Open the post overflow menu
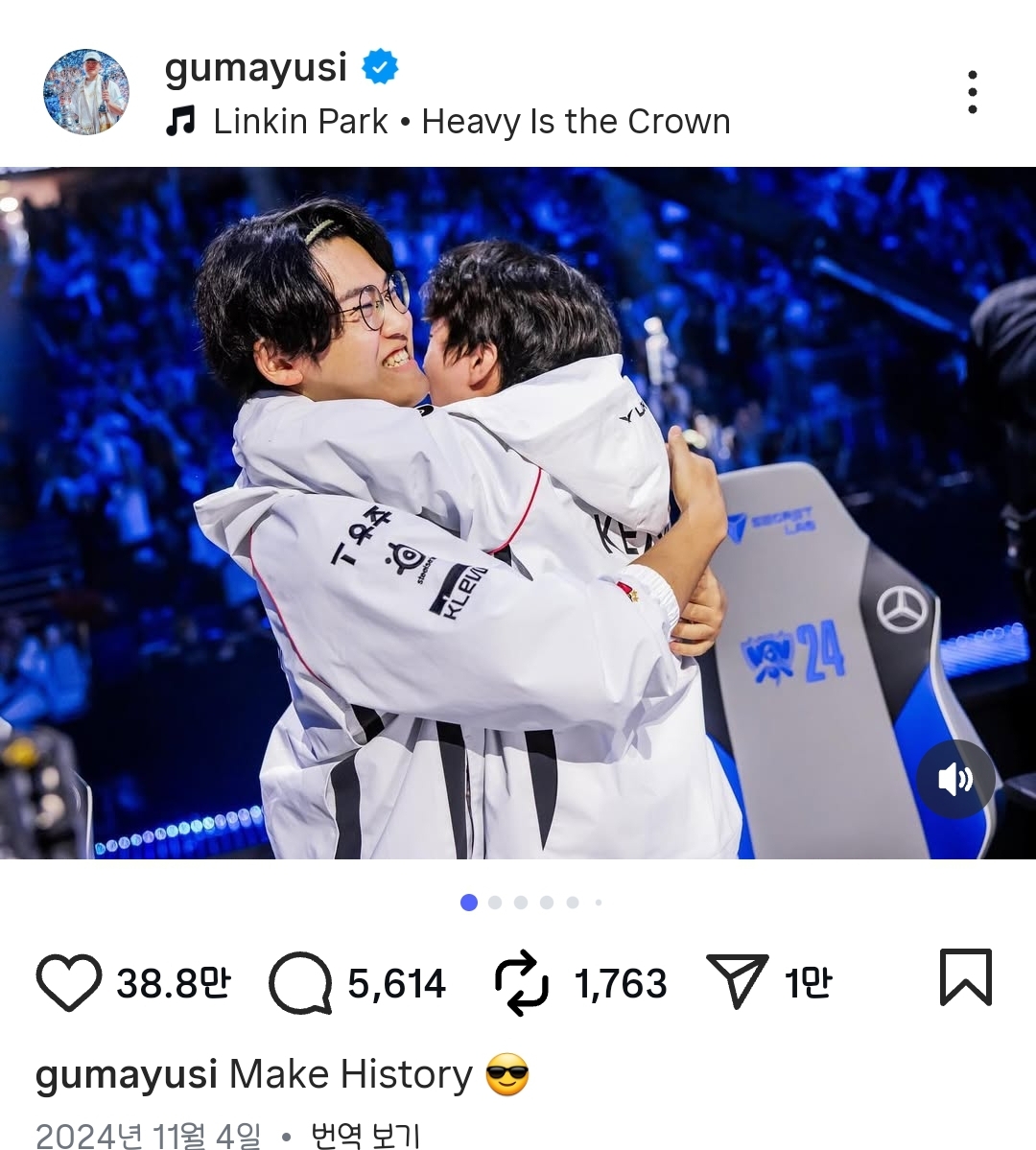Viewport: 1036px width, 1150px height. 972,92
